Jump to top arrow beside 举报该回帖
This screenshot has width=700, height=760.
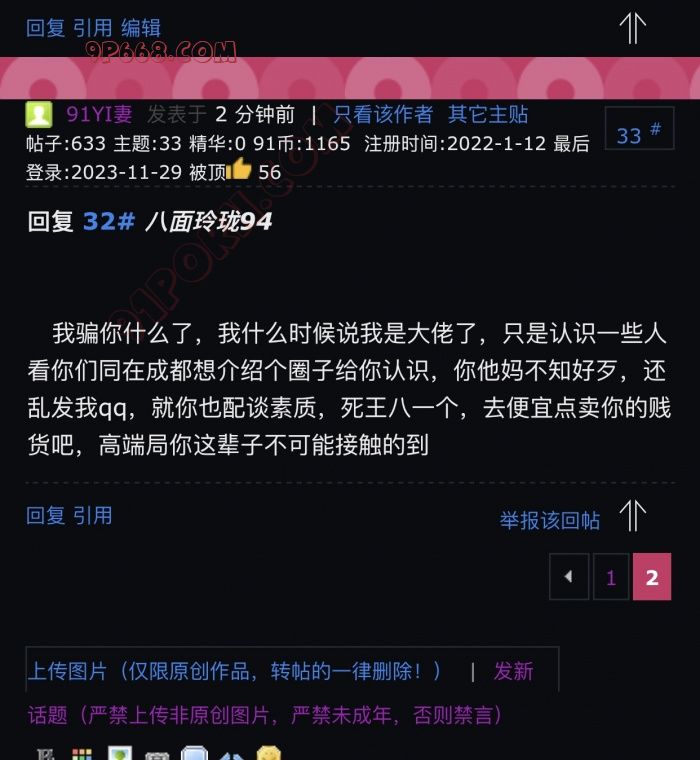click(632, 516)
